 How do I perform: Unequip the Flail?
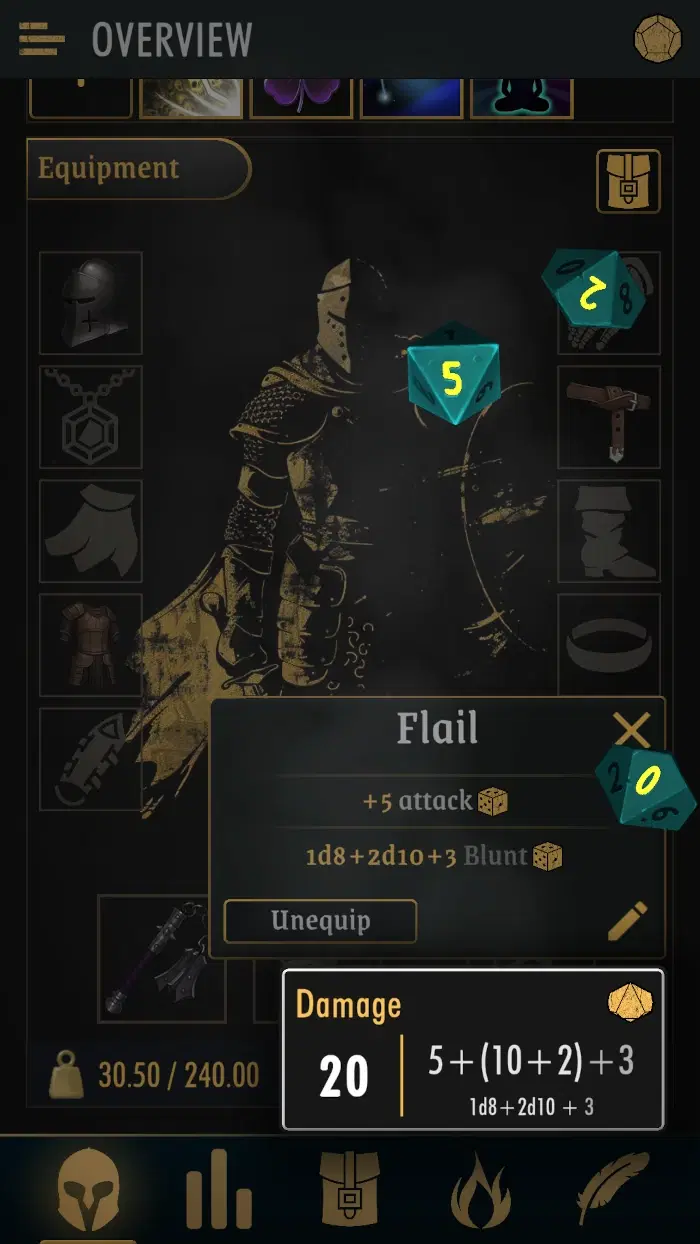pyautogui.click(x=320, y=921)
